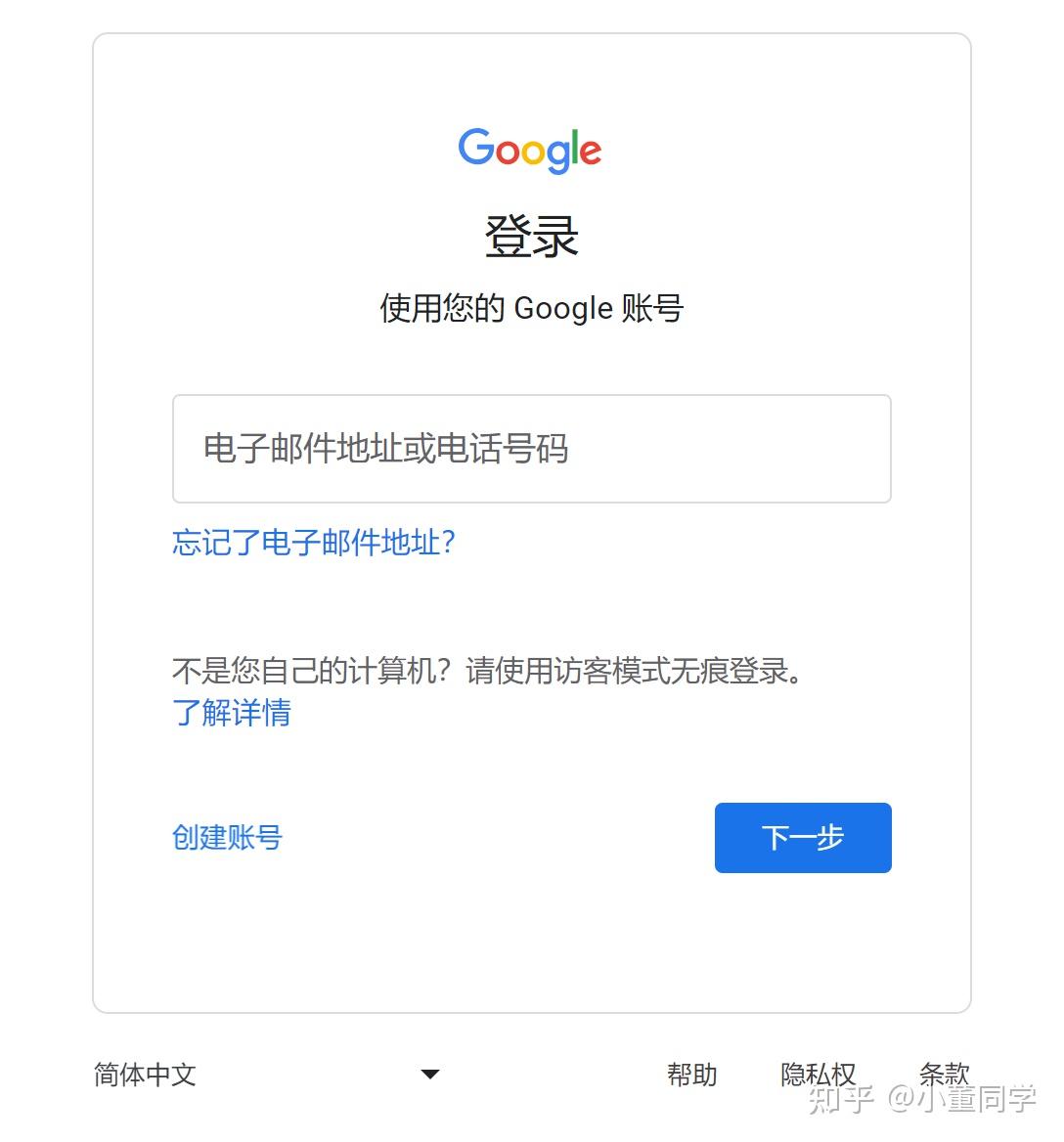The height and width of the screenshot is (1142, 1064).
Task: View the 隐私权 (Privacy) policy
Action: (819, 1074)
